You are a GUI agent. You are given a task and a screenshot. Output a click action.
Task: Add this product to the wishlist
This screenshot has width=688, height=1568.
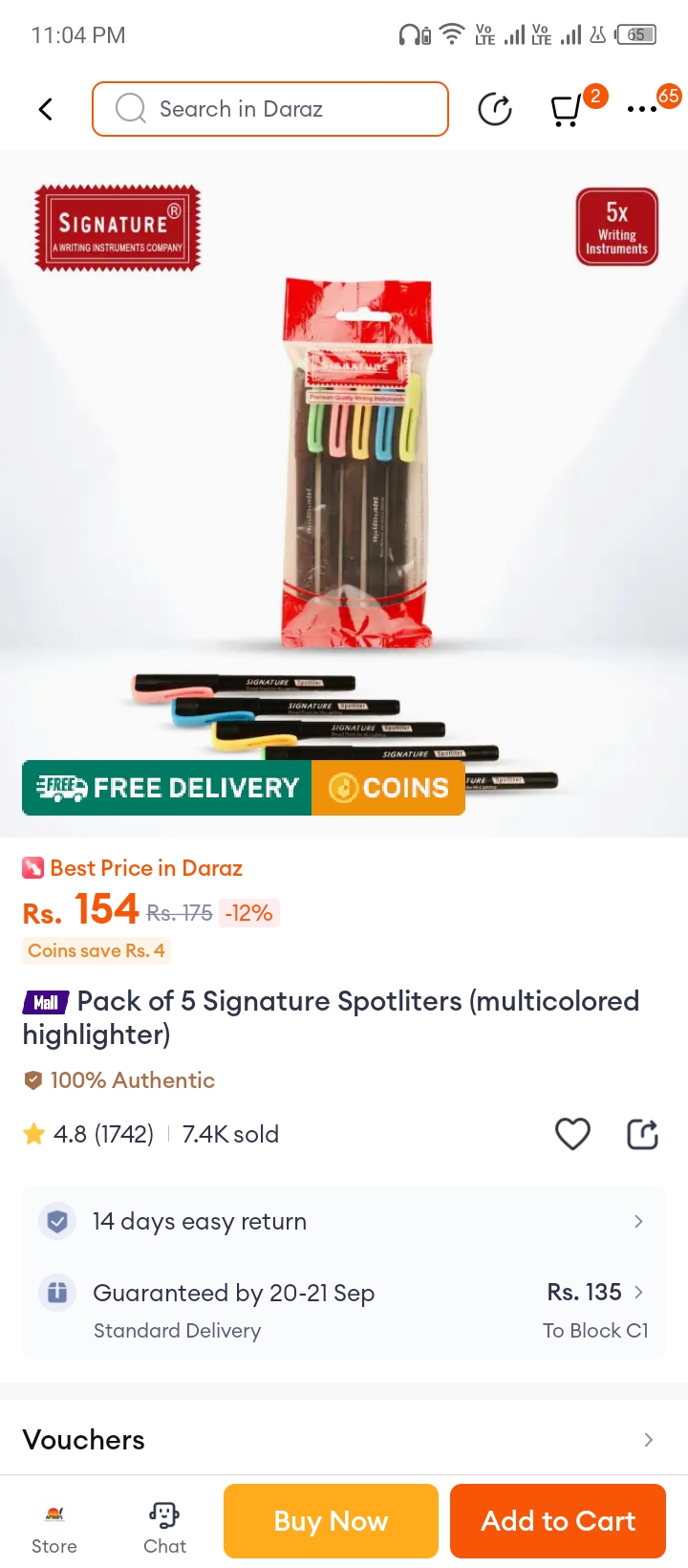coord(572,1134)
